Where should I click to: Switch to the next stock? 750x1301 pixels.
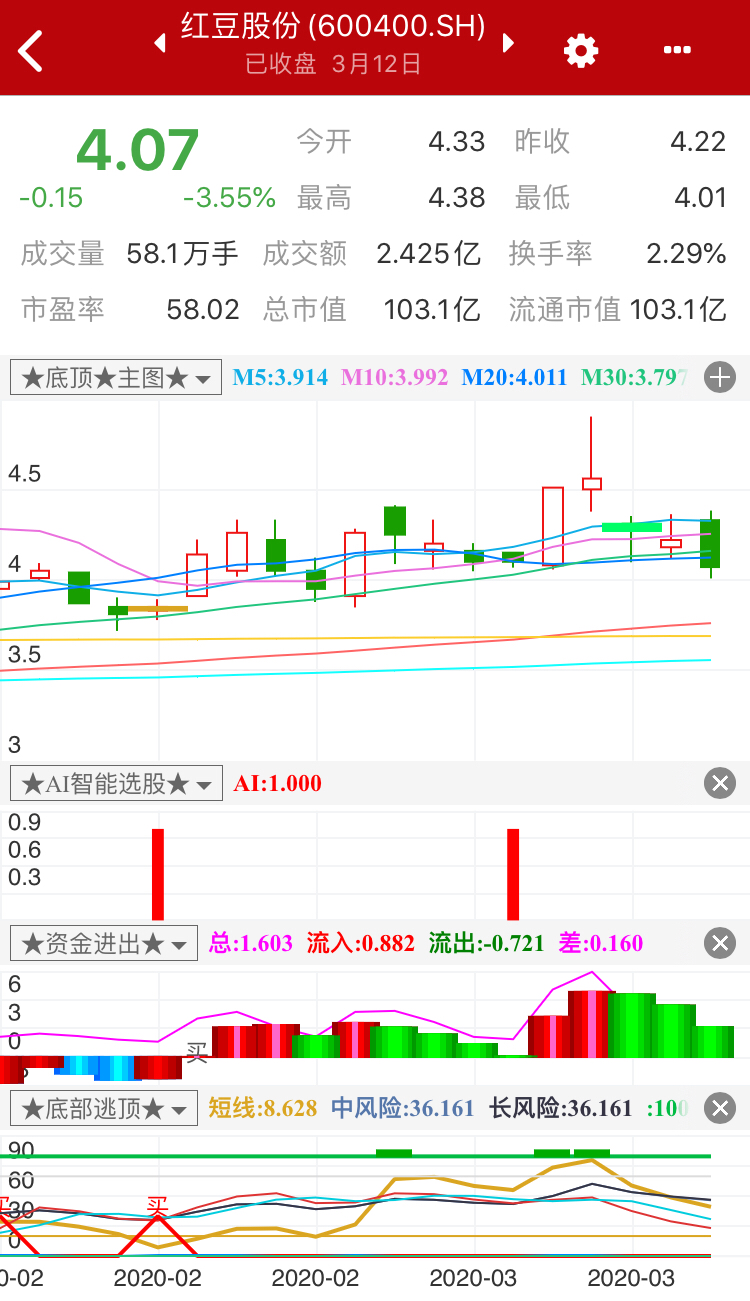508,43
